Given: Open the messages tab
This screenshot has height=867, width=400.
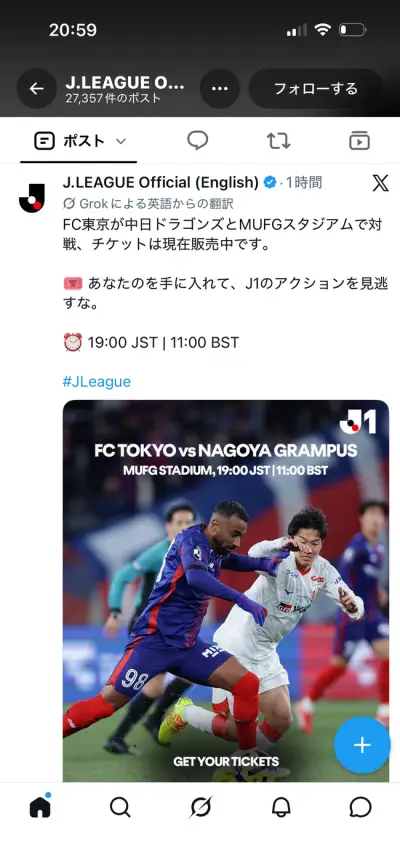Looking at the screenshot, I should coord(361,808).
